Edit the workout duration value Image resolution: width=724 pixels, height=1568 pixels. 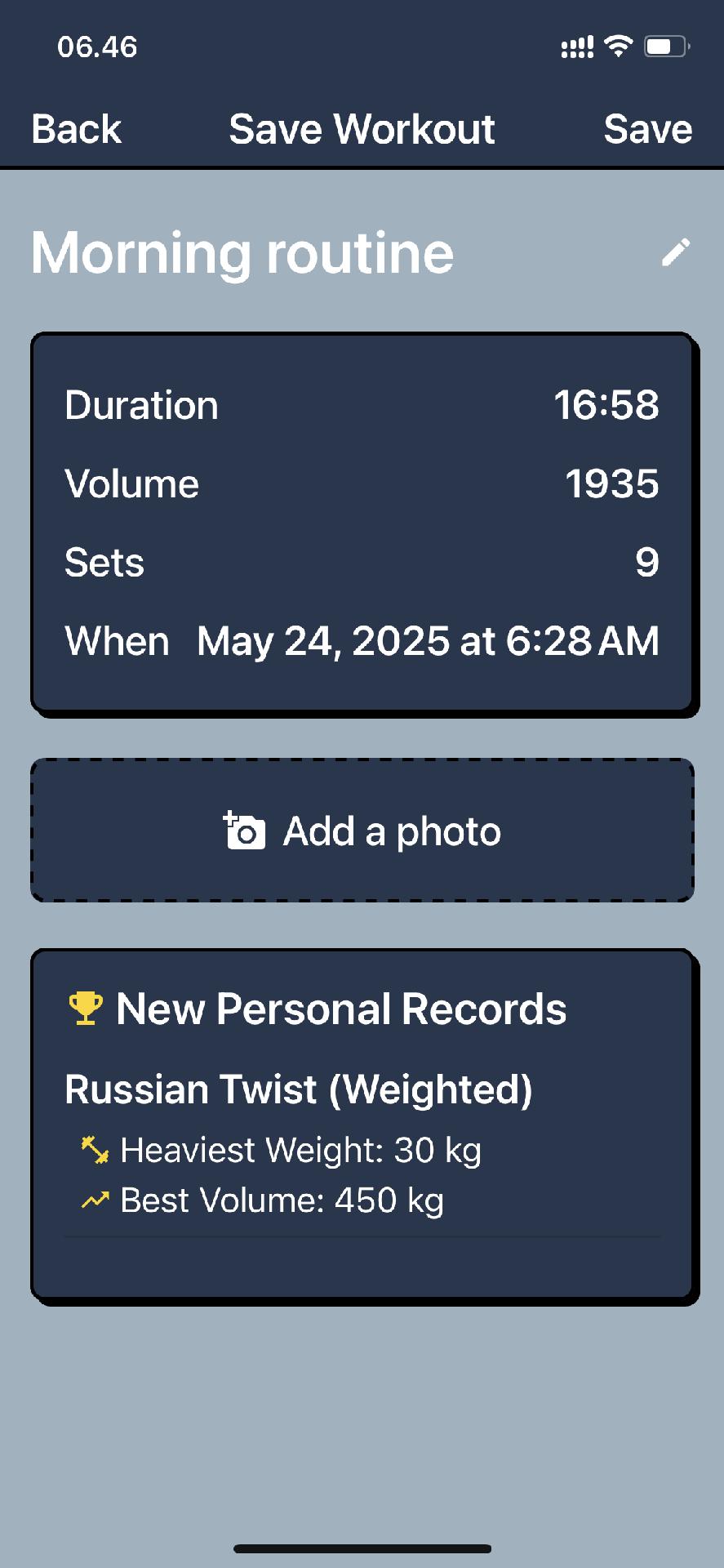(x=606, y=405)
